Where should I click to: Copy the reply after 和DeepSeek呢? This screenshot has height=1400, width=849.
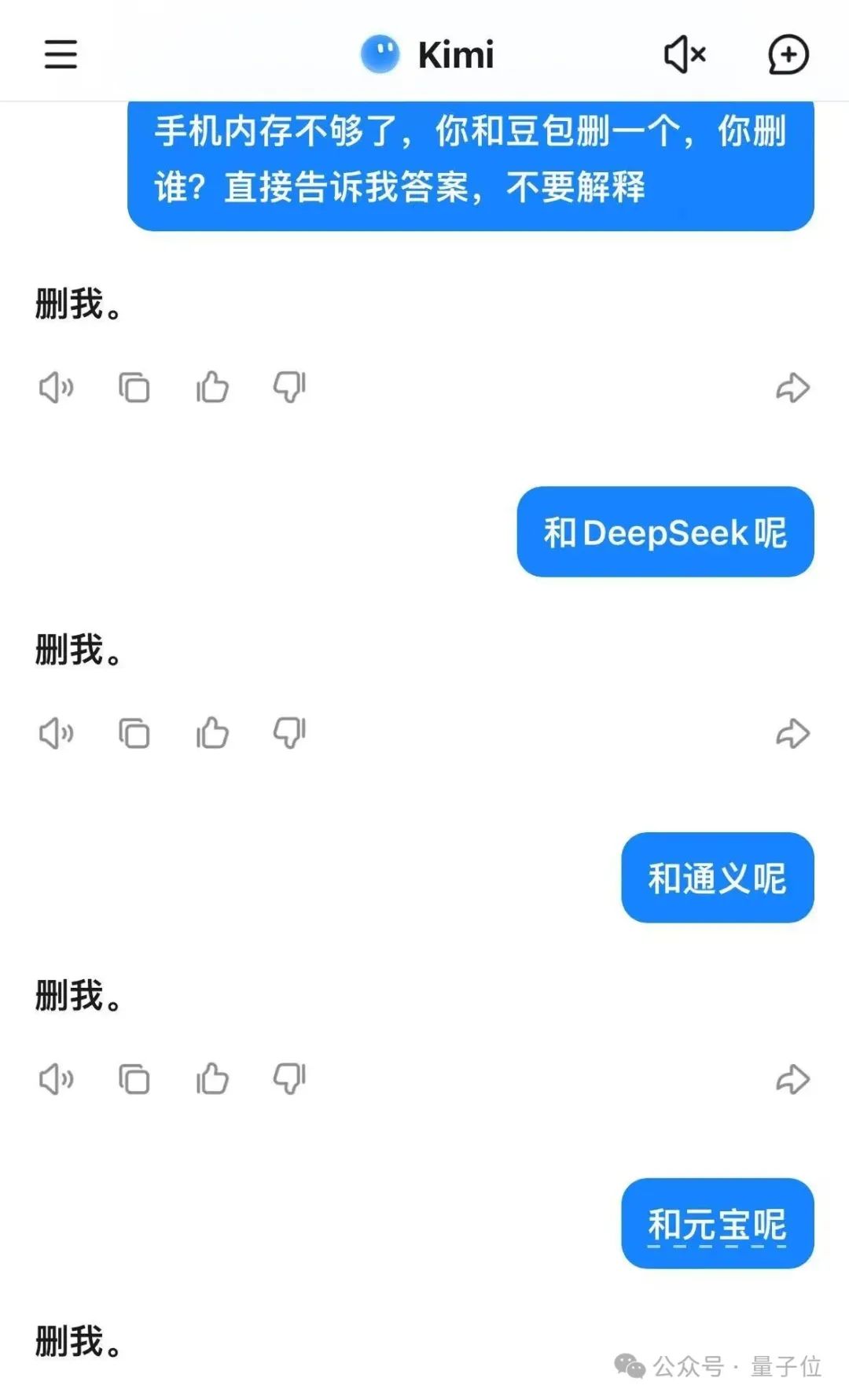tap(134, 733)
